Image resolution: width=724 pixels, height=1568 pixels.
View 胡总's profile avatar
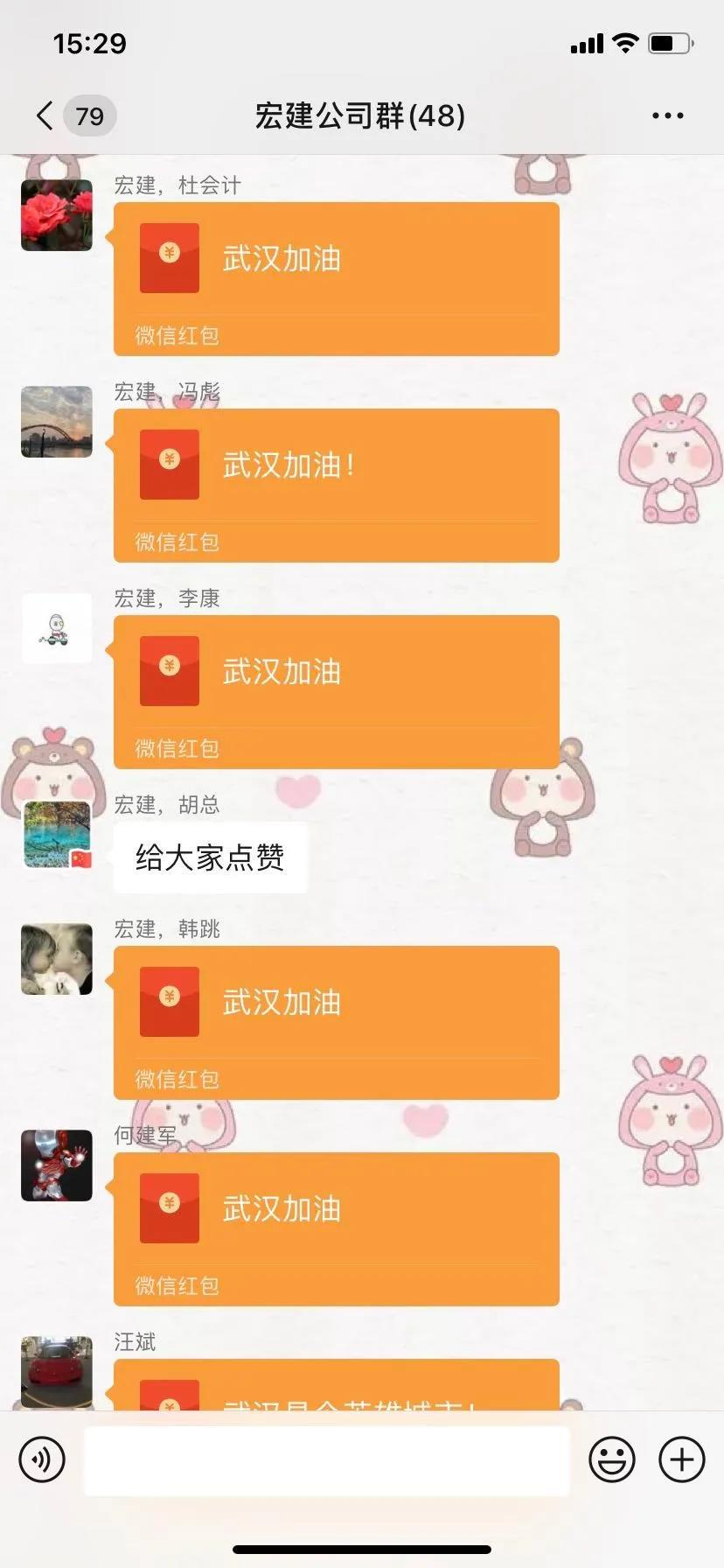57,835
